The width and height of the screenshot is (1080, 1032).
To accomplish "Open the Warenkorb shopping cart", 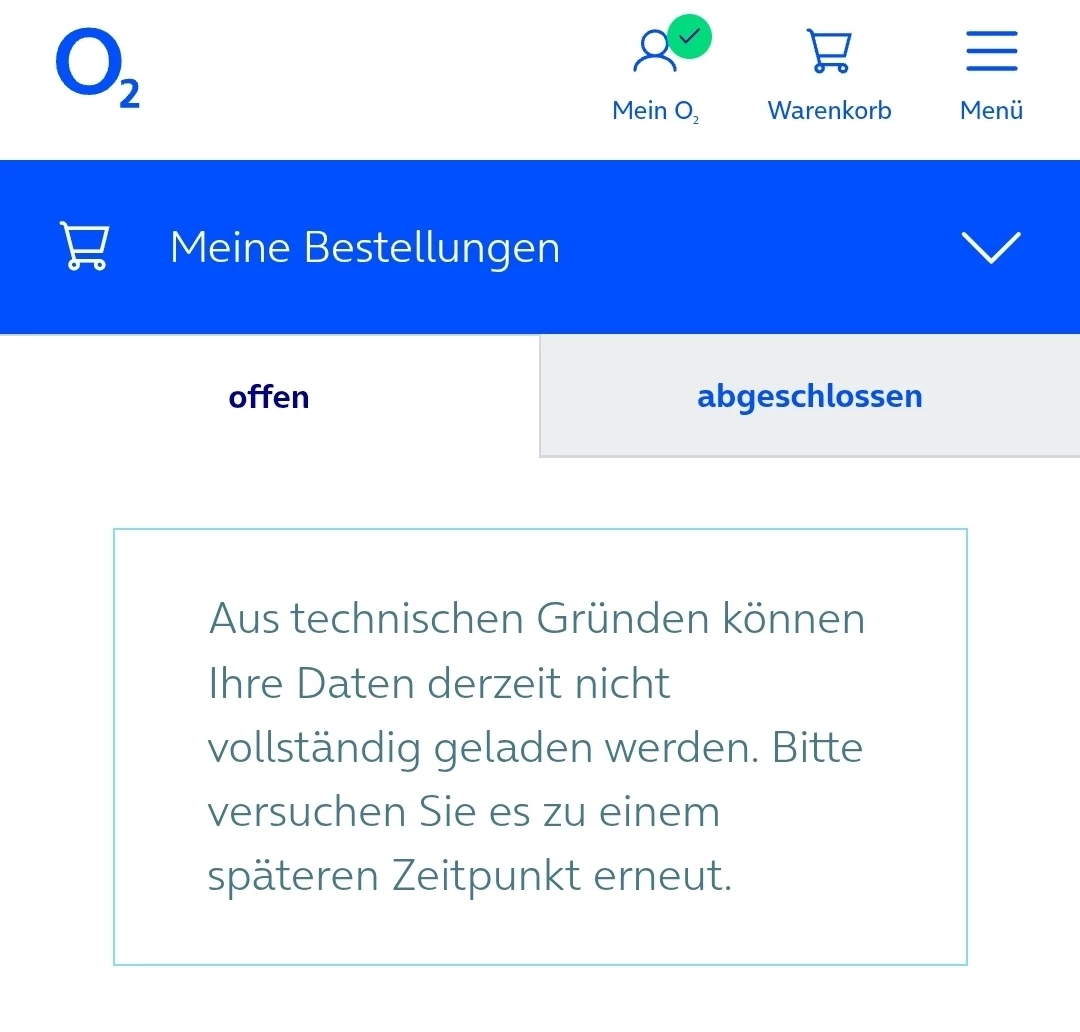I will (x=829, y=76).
